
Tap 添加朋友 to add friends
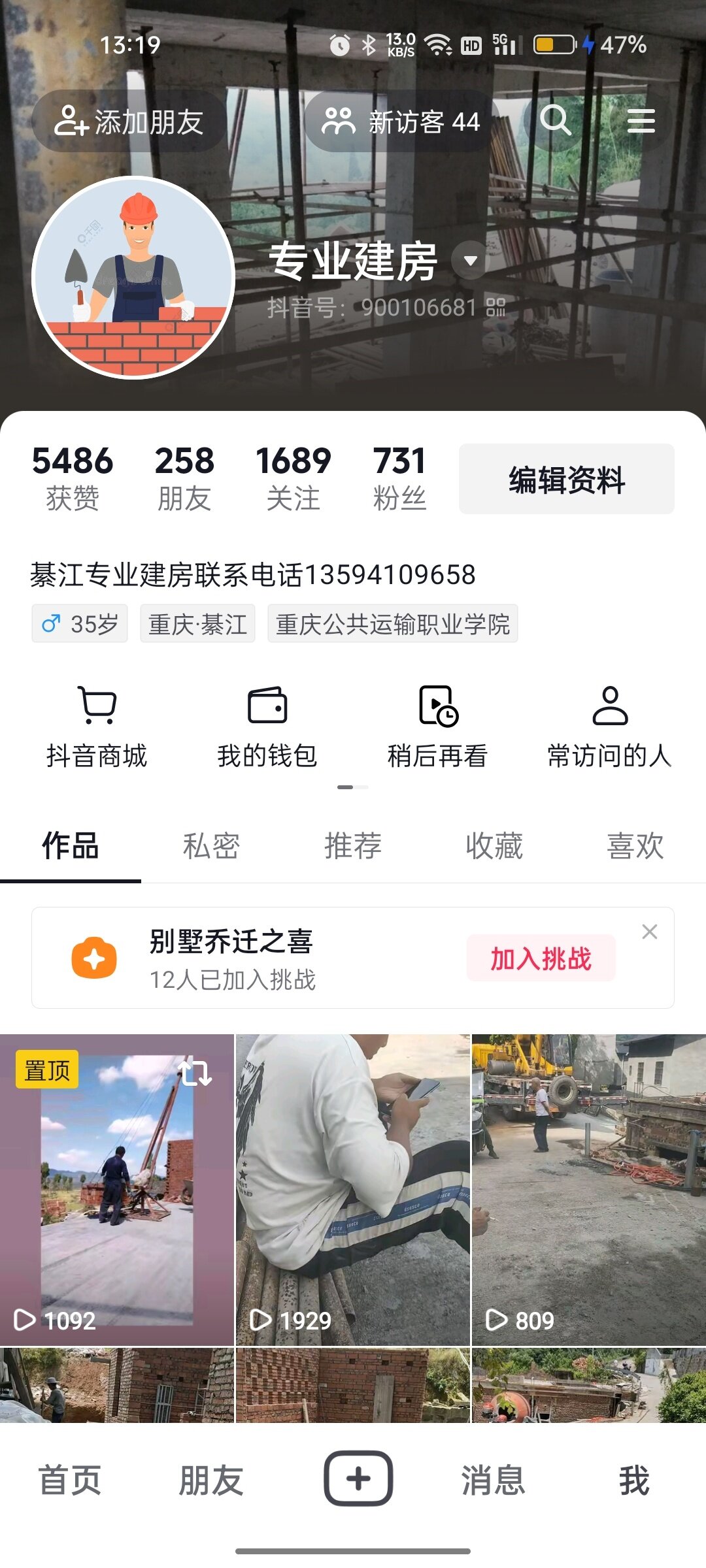tap(129, 122)
